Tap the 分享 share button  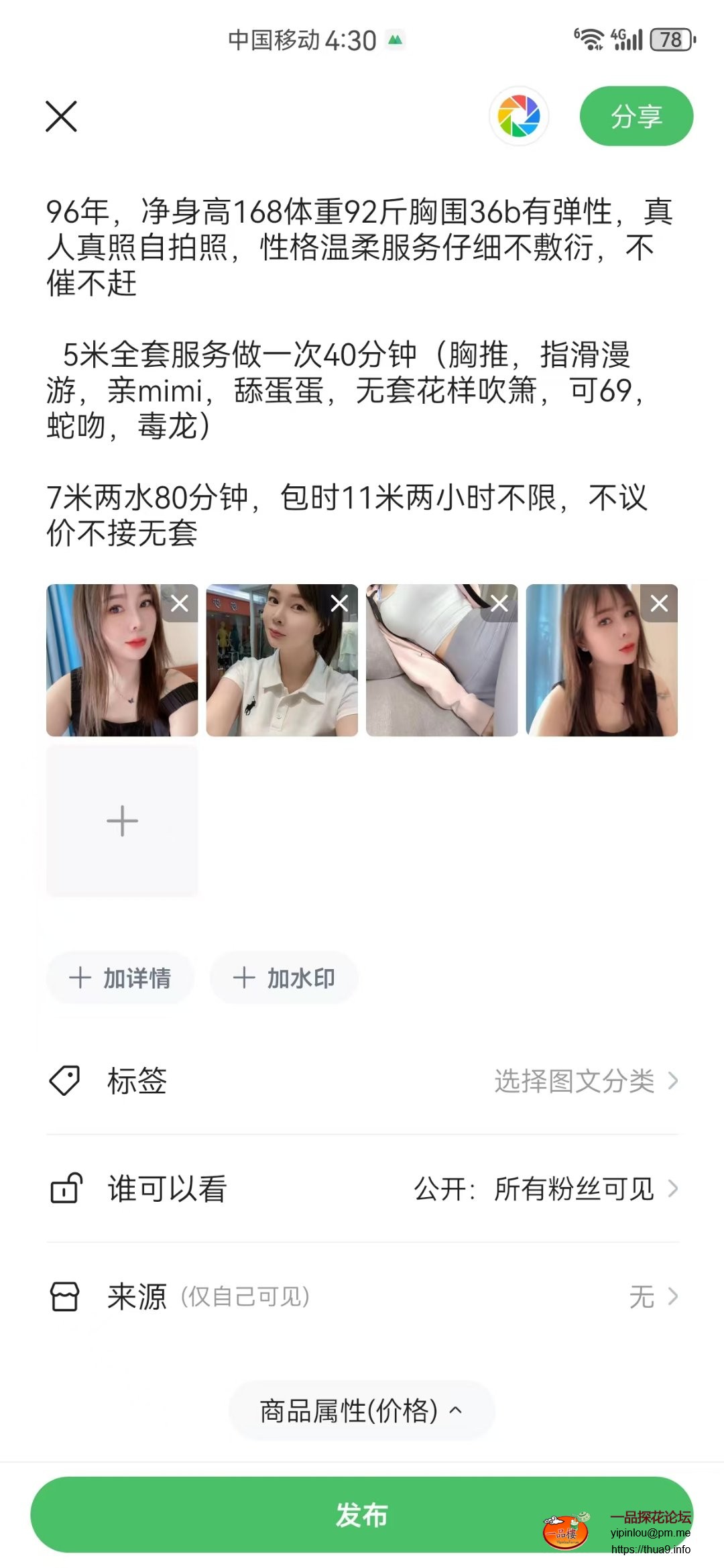(636, 116)
